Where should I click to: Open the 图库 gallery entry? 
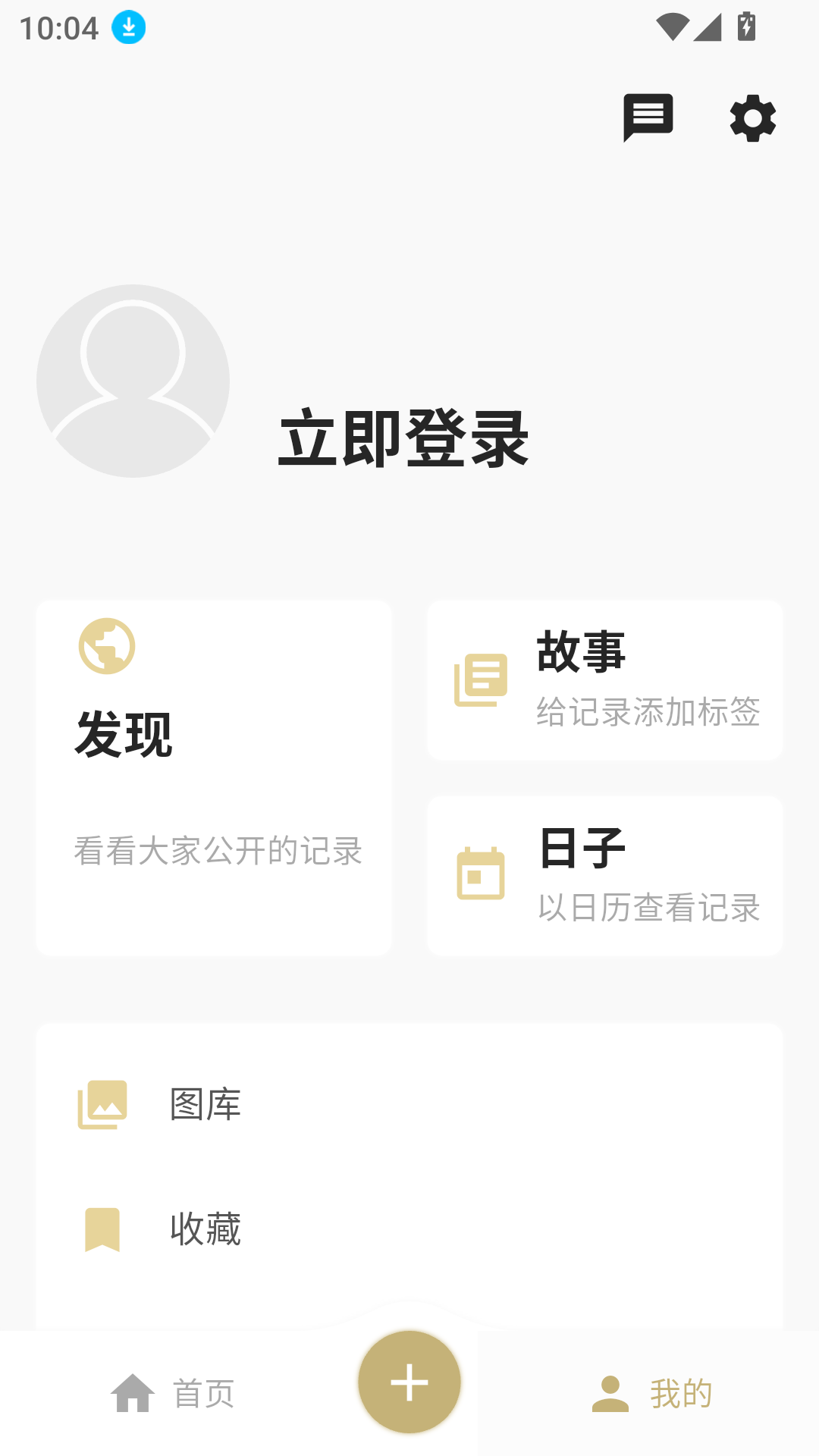click(205, 1105)
